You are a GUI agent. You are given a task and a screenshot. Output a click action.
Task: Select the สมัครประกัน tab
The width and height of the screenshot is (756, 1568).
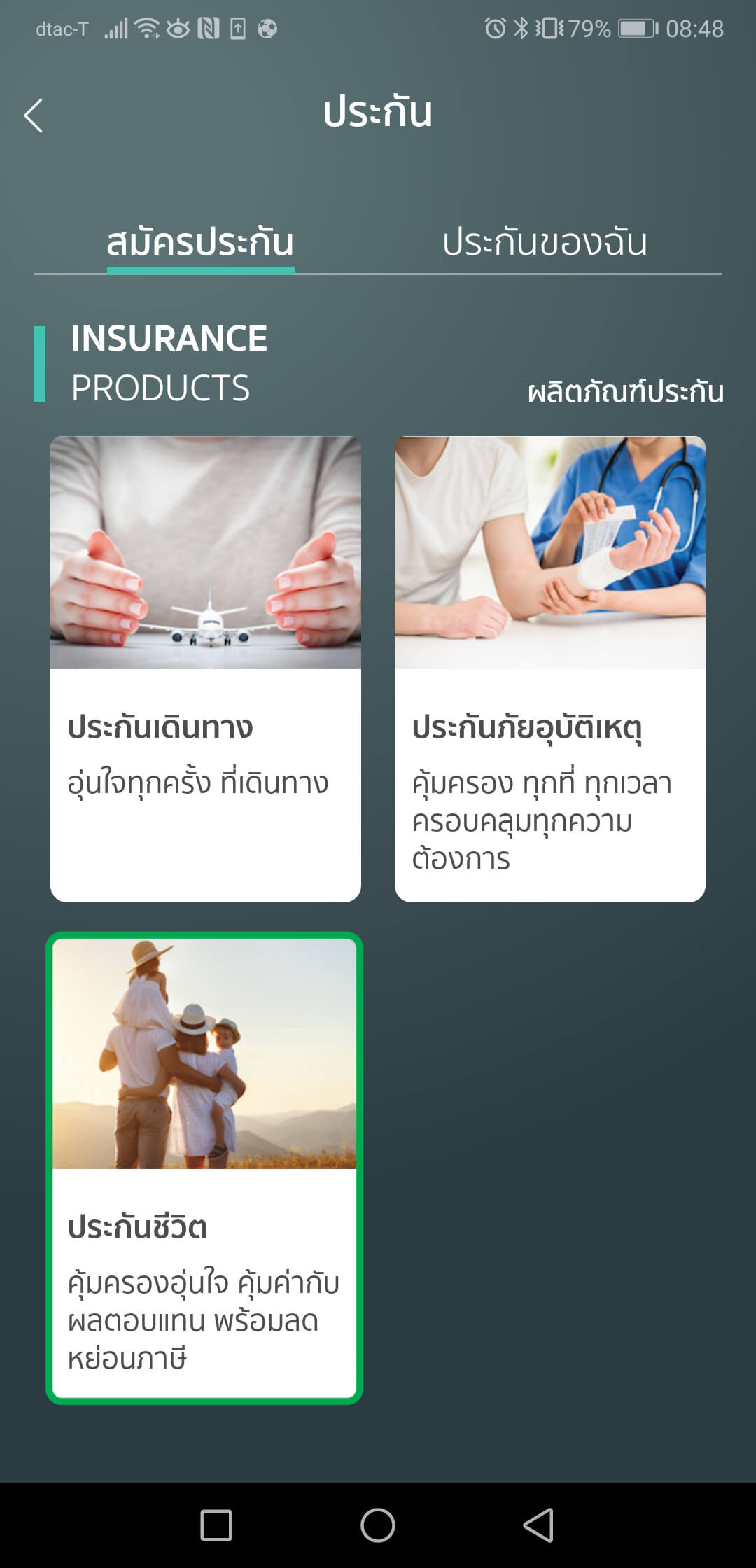pos(200,242)
